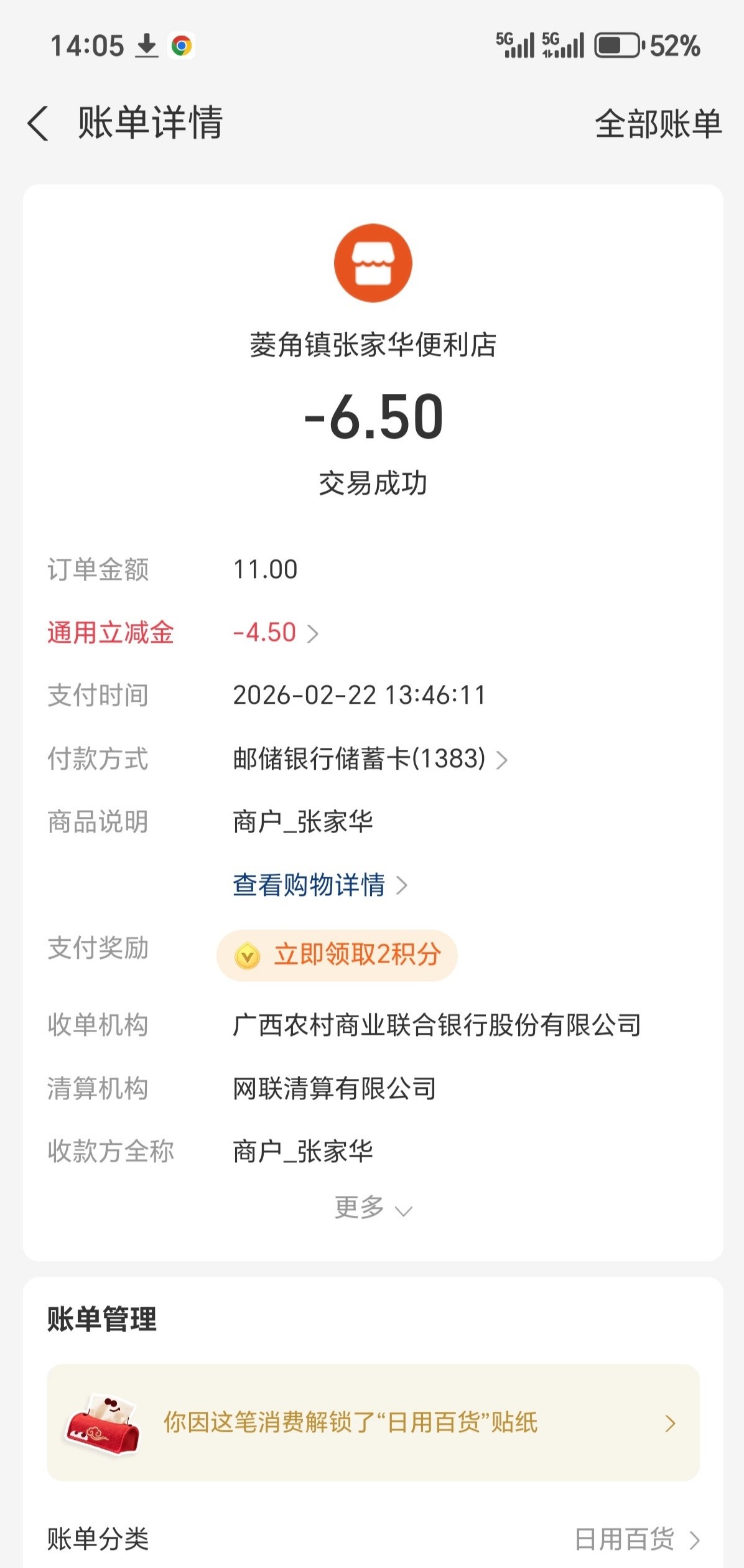Open 查看购物详情 link
744x1568 pixels.
(x=320, y=885)
